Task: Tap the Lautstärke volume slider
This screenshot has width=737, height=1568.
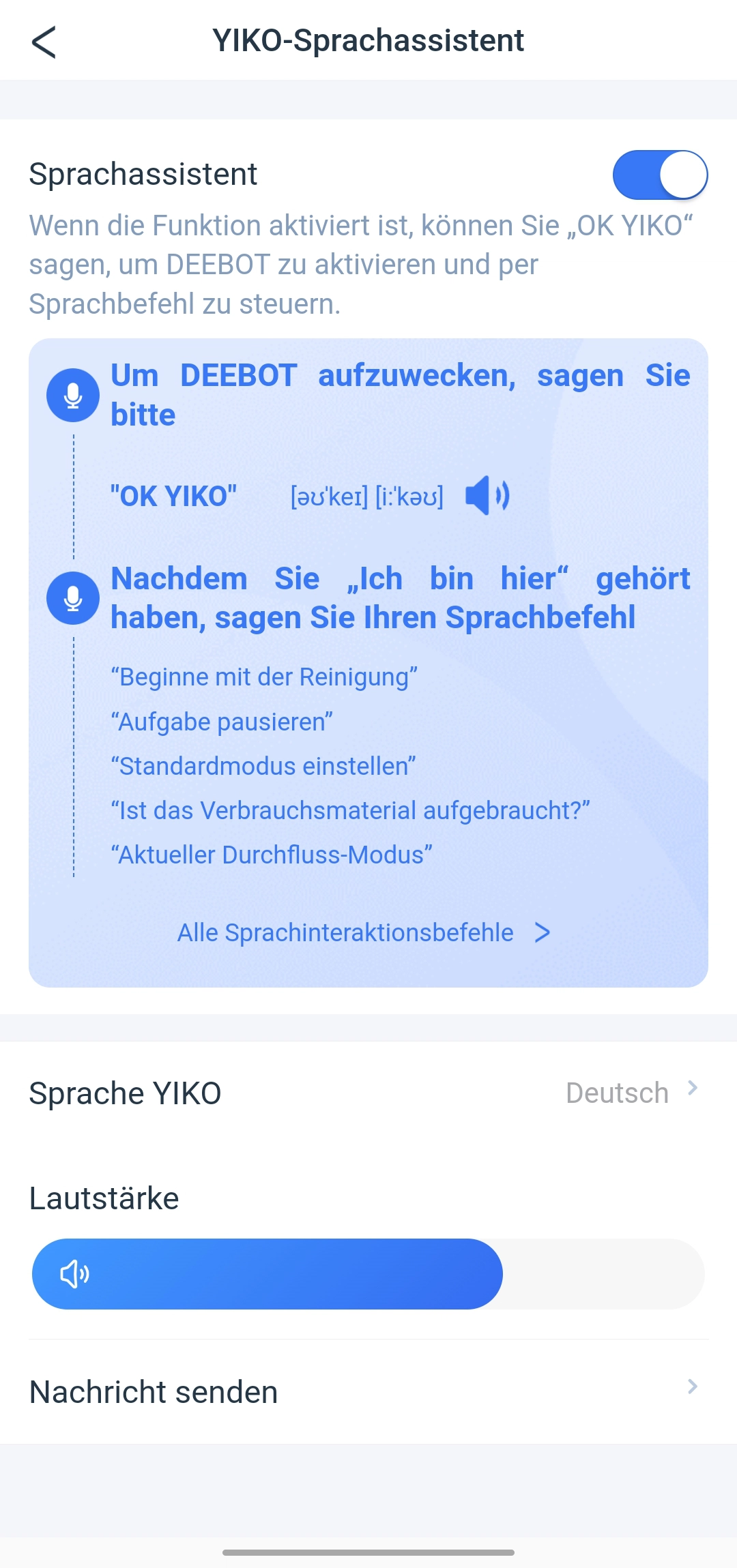Action: (369, 1274)
